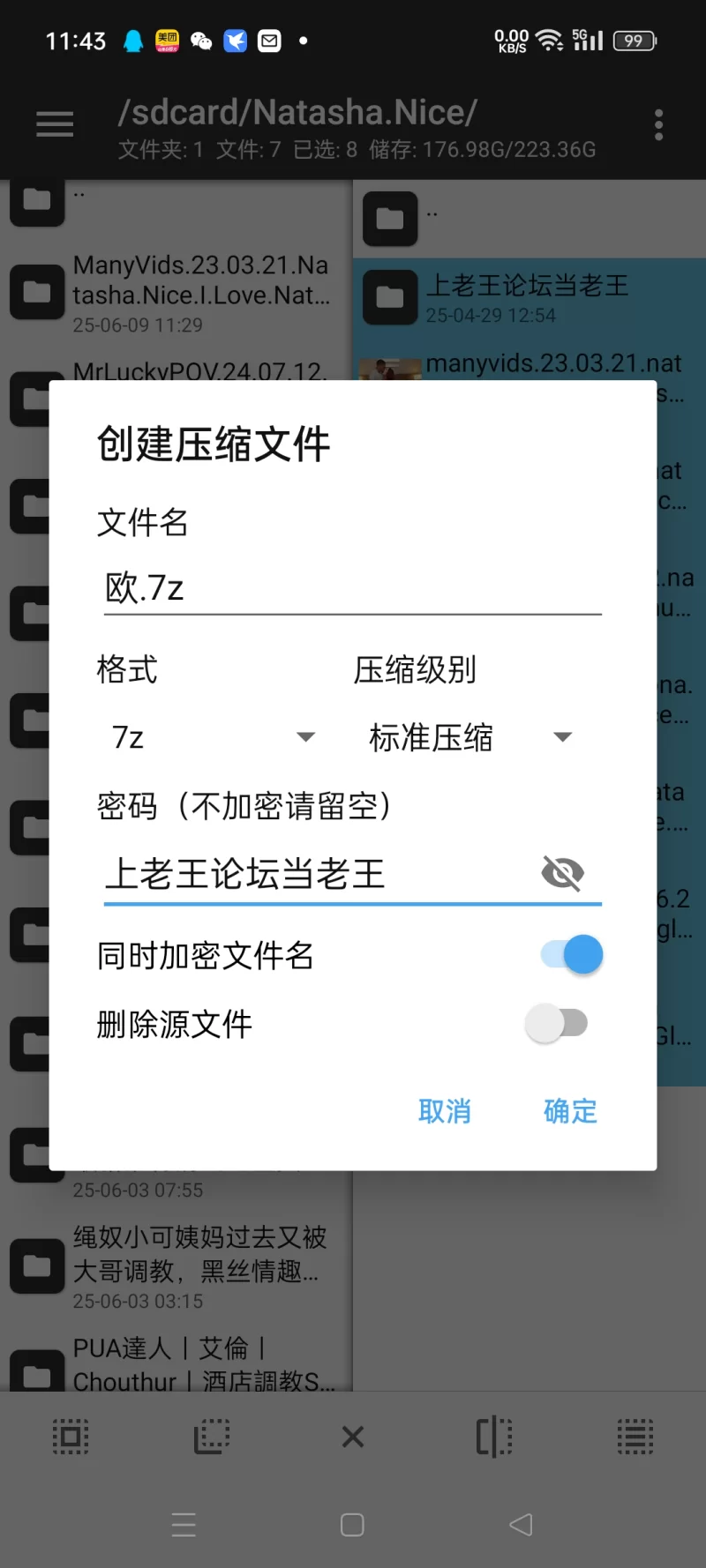Confirm with the 确定 button
Screen dimensions: 706x1568
570,1111
